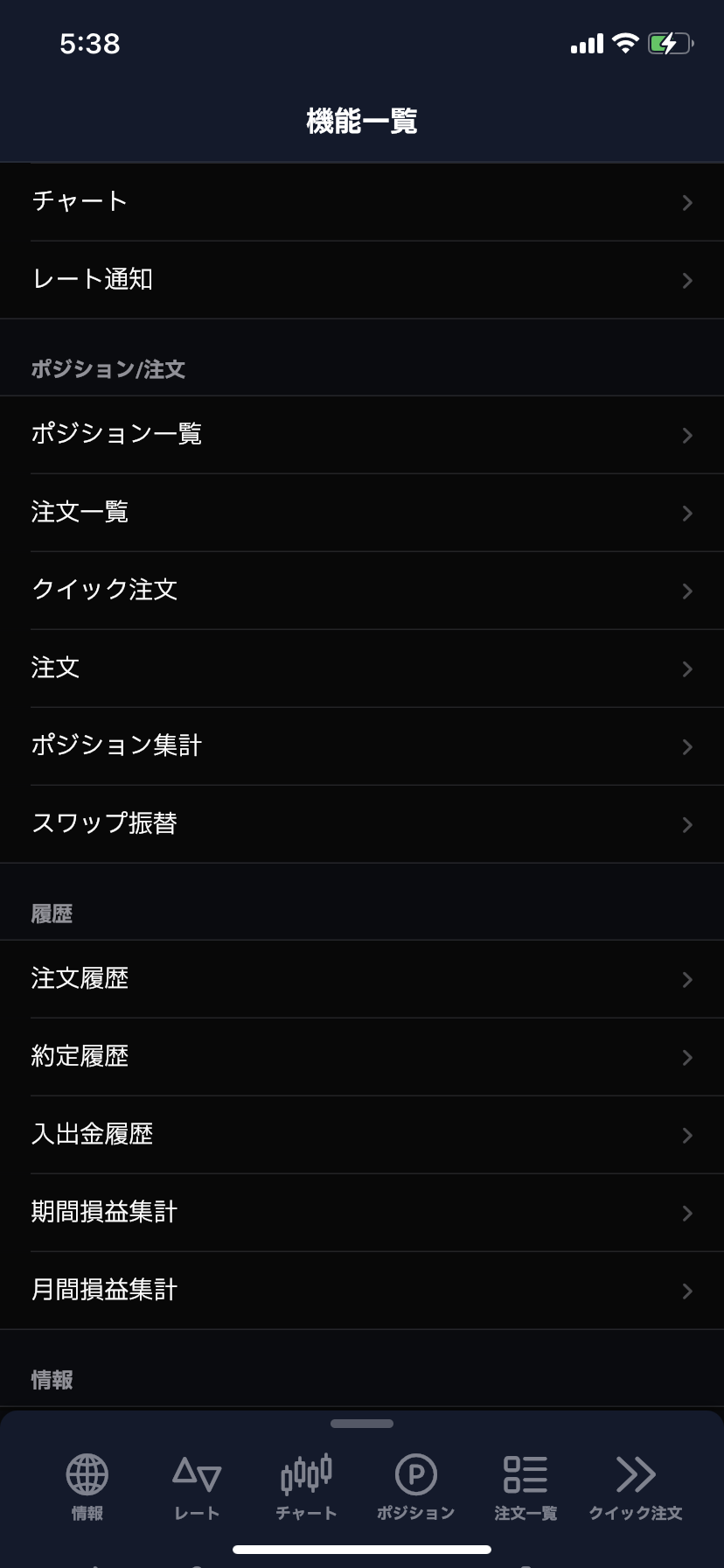Image resolution: width=724 pixels, height=1568 pixels.
Task: Open the 情報 globe icon in tab bar
Action: (87, 1474)
